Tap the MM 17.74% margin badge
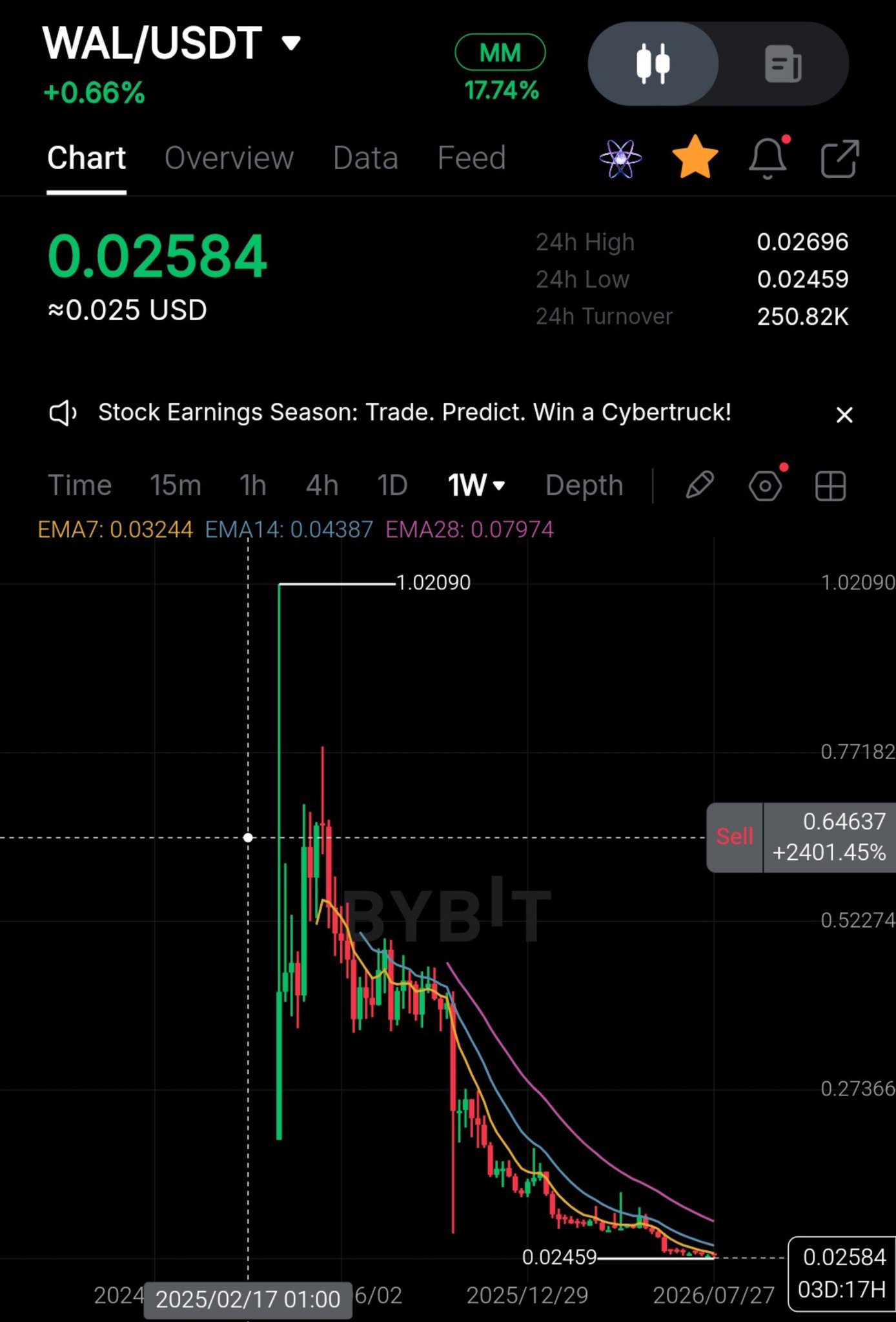 (x=500, y=68)
